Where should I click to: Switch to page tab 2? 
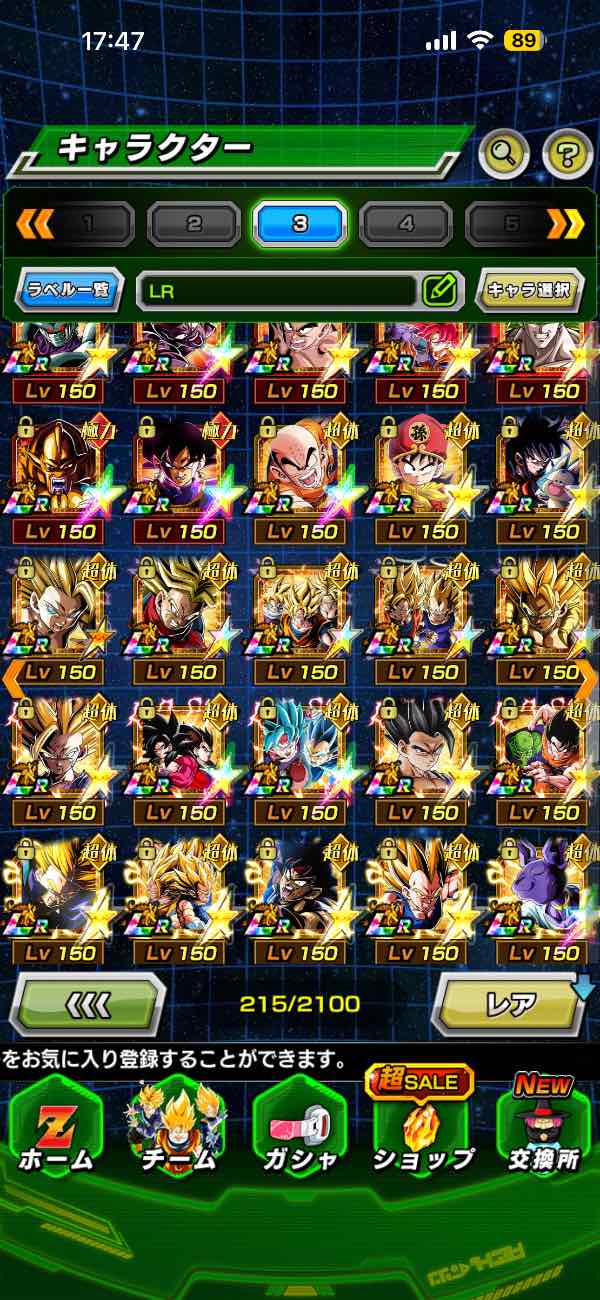pos(194,224)
